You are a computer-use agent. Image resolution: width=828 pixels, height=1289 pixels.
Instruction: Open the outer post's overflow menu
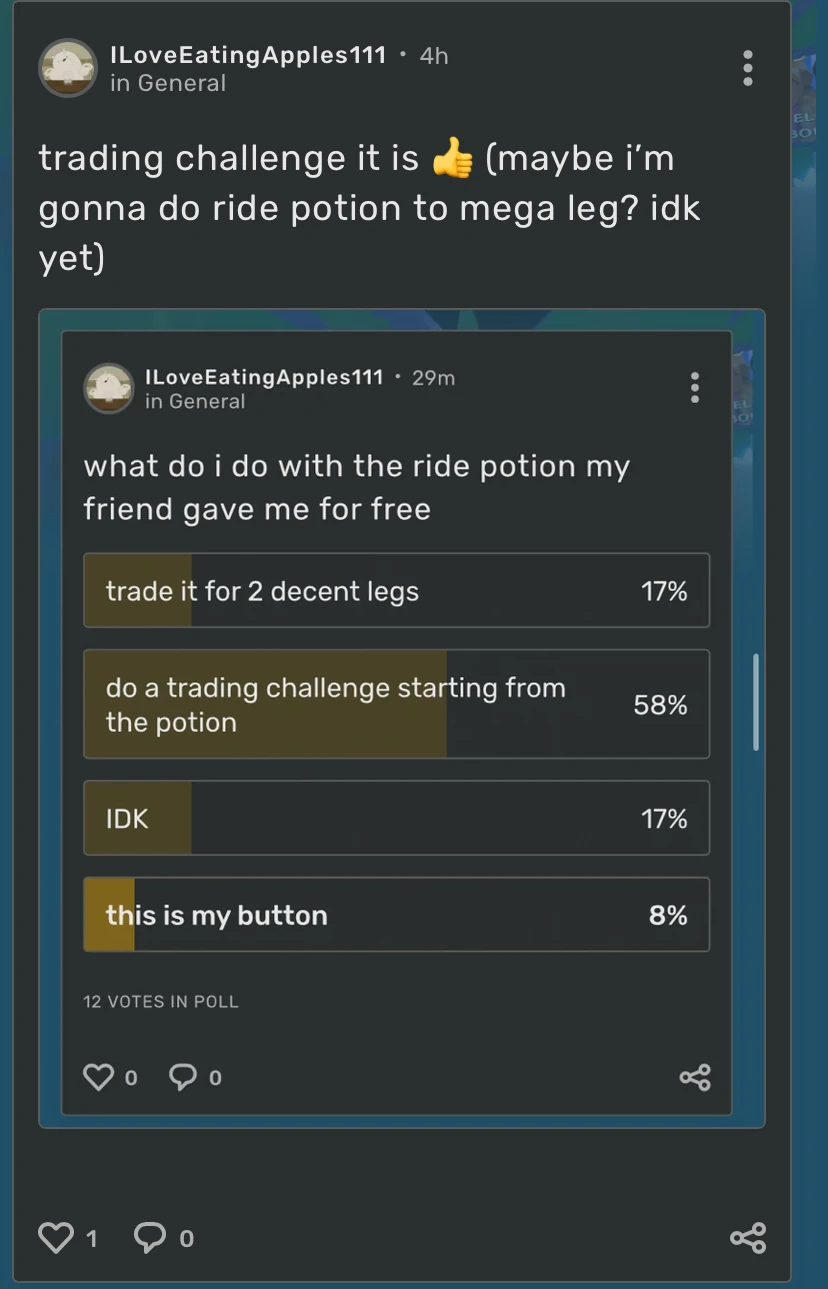pyautogui.click(x=747, y=68)
